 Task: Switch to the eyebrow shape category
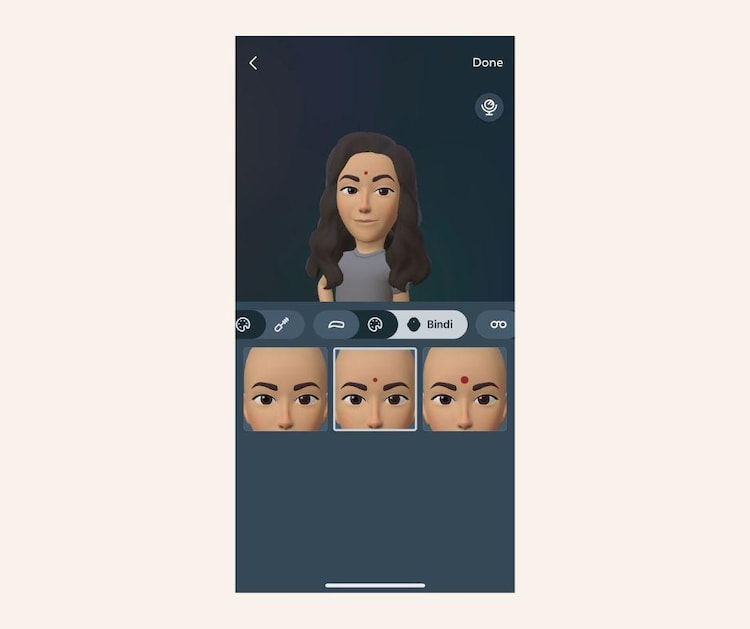337,324
